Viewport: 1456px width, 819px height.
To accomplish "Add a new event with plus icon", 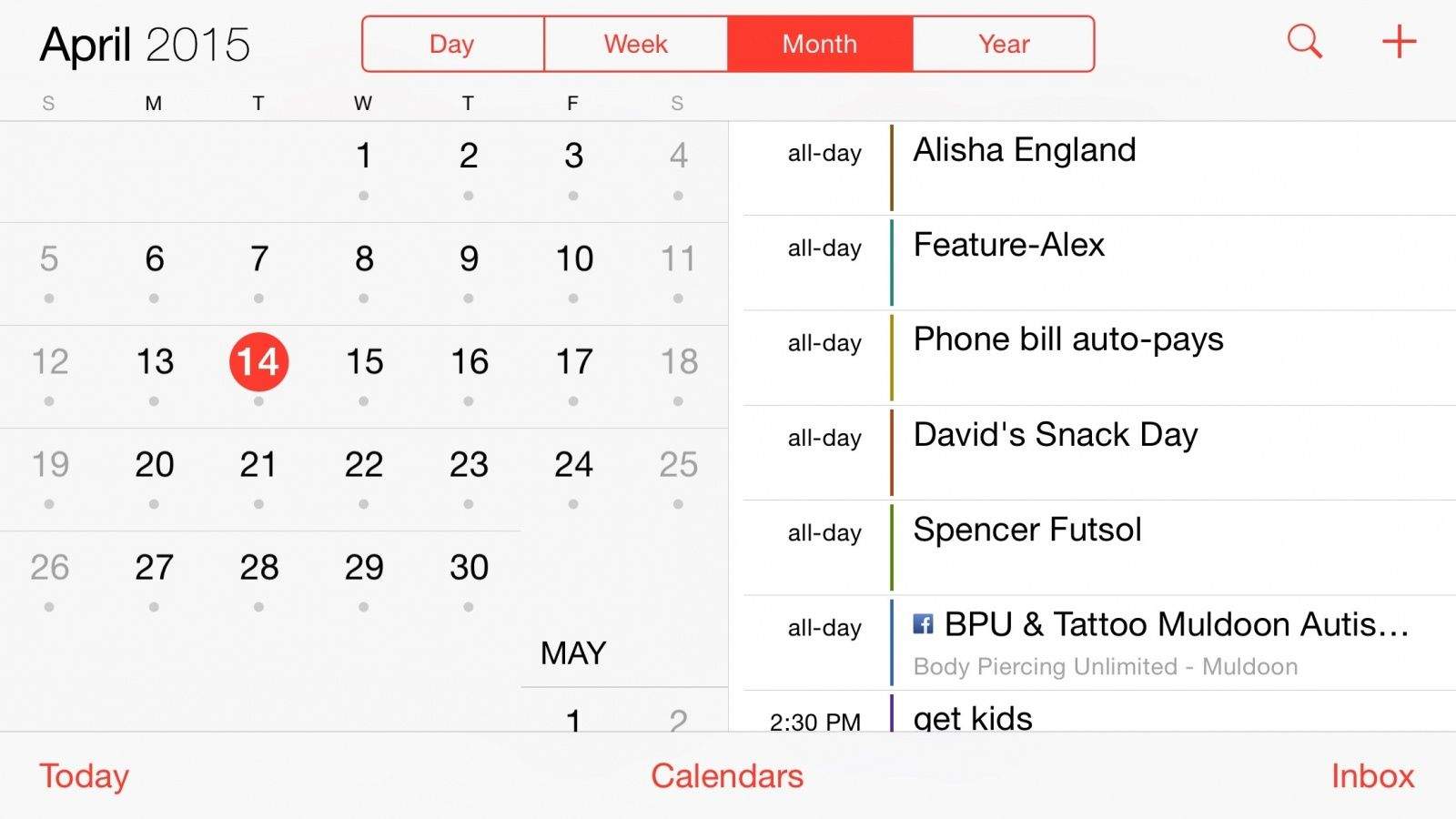I will tap(1399, 42).
